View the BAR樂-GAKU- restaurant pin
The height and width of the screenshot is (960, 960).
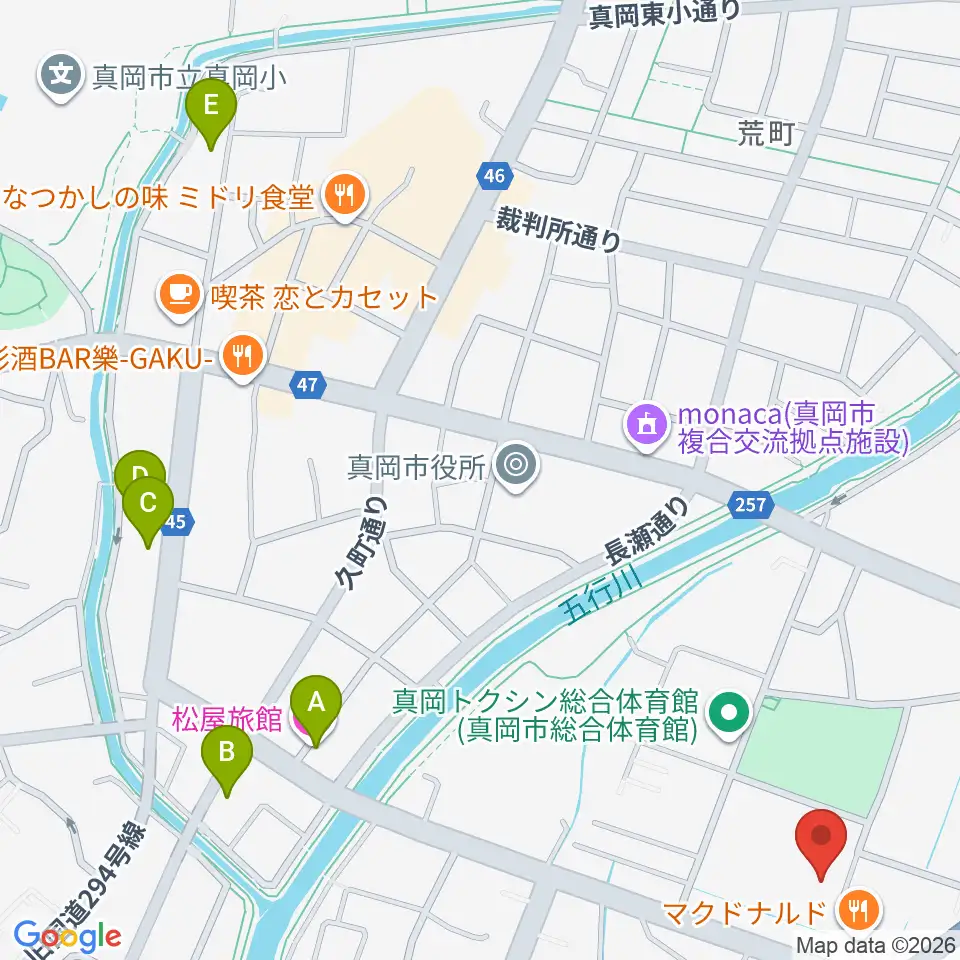[x=241, y=352]
